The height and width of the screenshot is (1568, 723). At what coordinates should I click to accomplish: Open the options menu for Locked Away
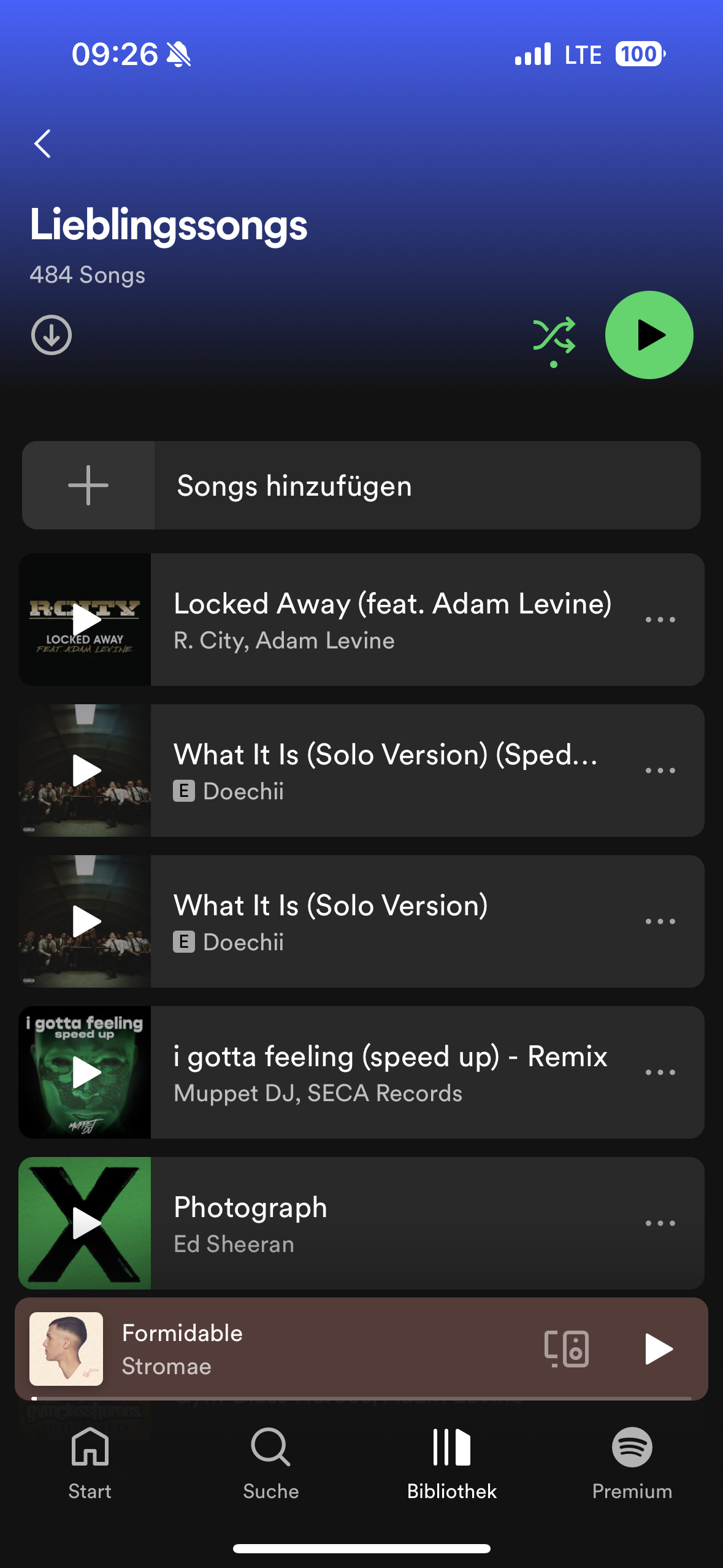point(659,620)
